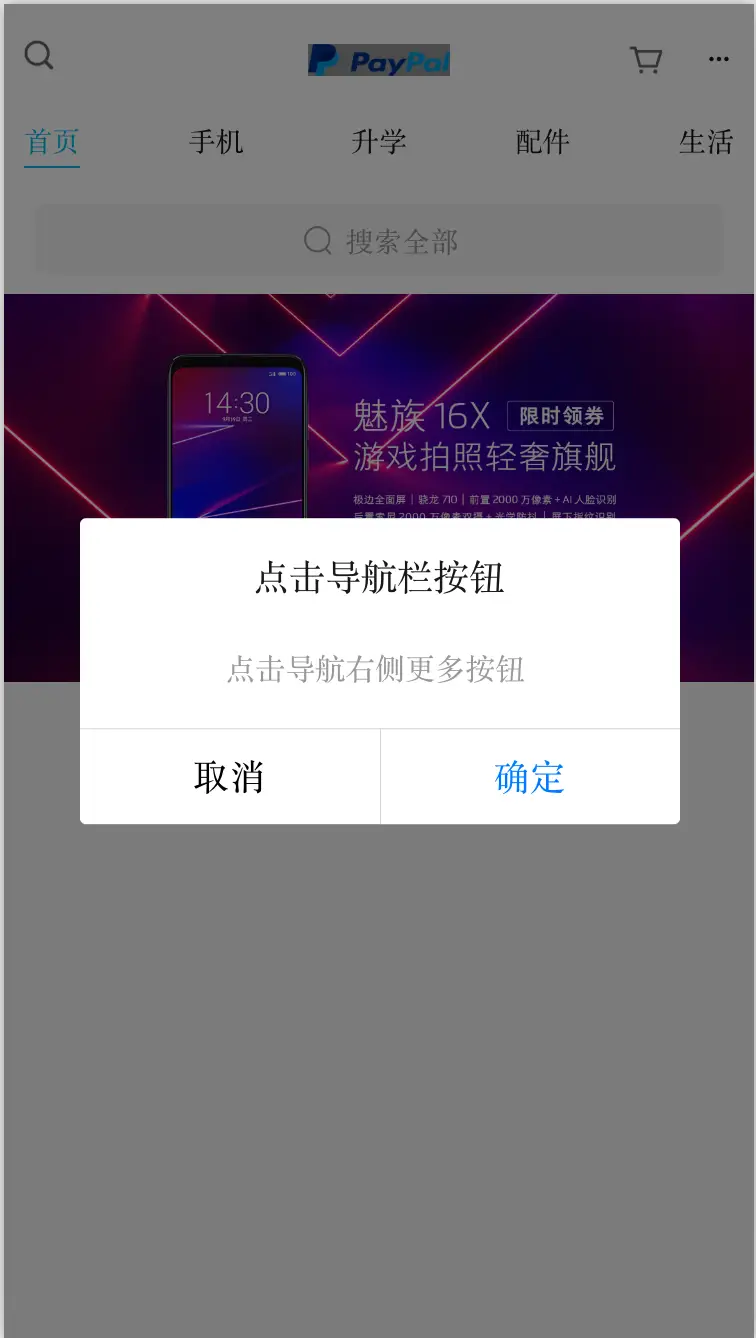Viewport: 756px width, 1338px height.
Task: Go to the 配件 tab
Action: tap(542, 142)
